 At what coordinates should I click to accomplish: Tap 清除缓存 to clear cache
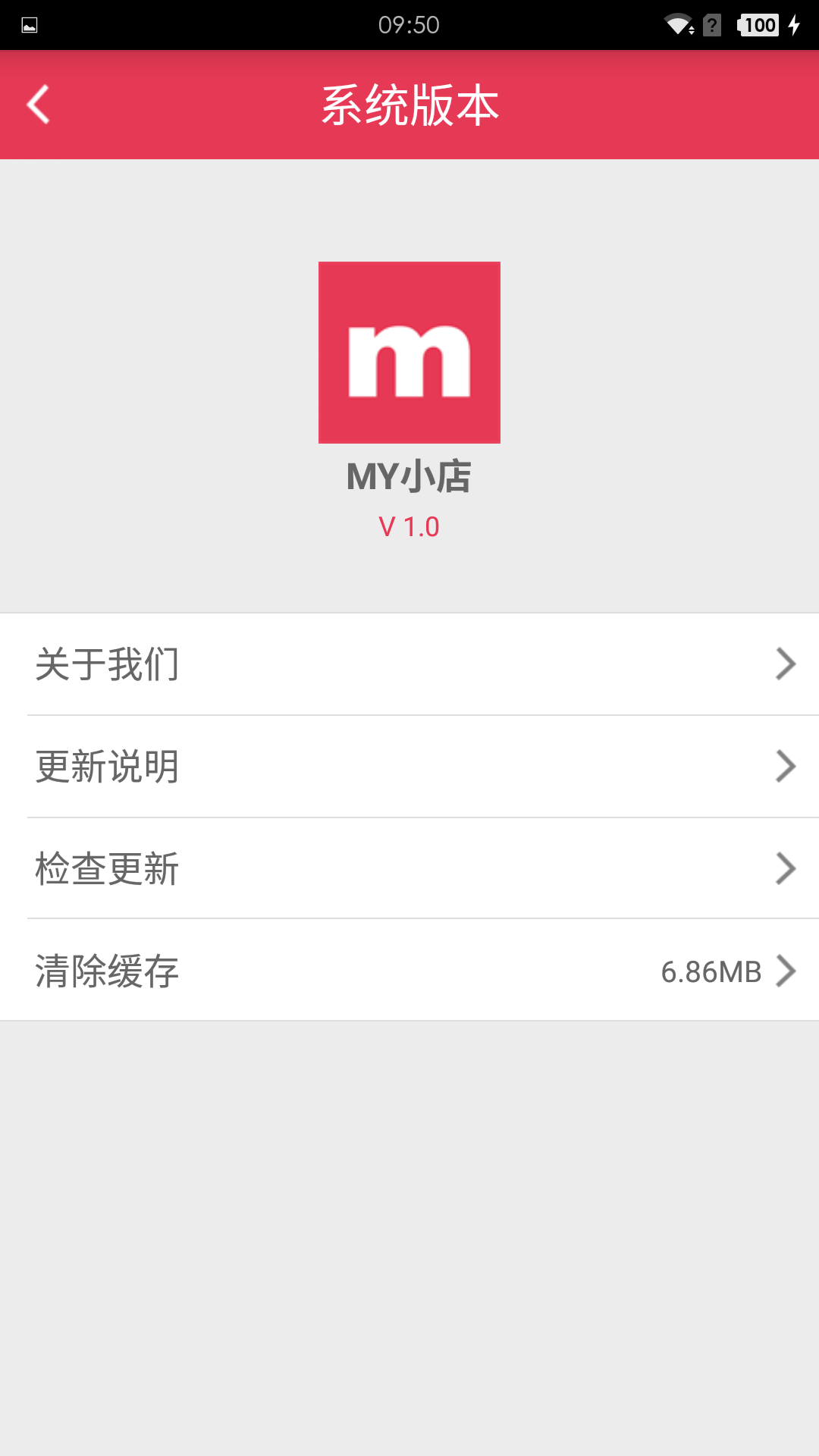[409, 971]
